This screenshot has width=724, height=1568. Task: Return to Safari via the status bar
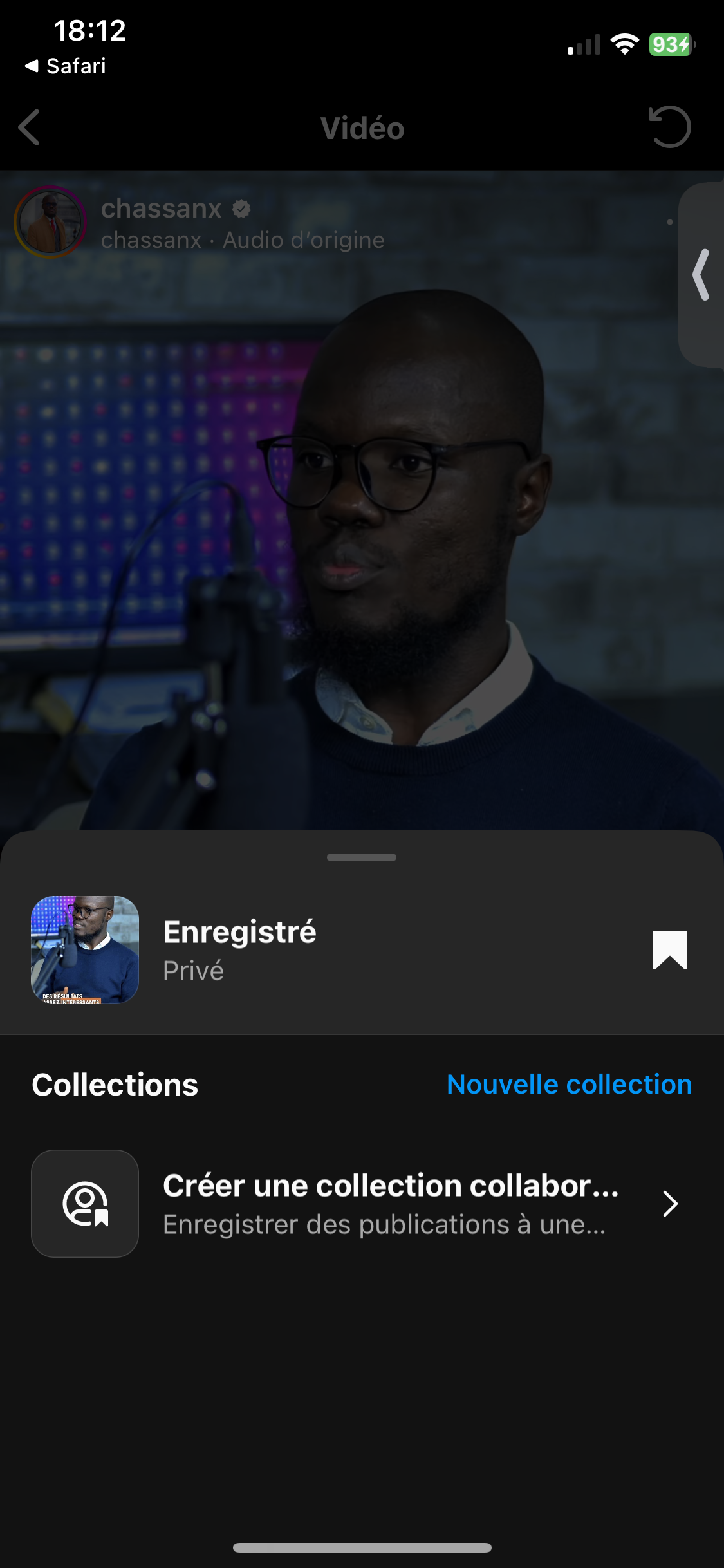(66, 66)
